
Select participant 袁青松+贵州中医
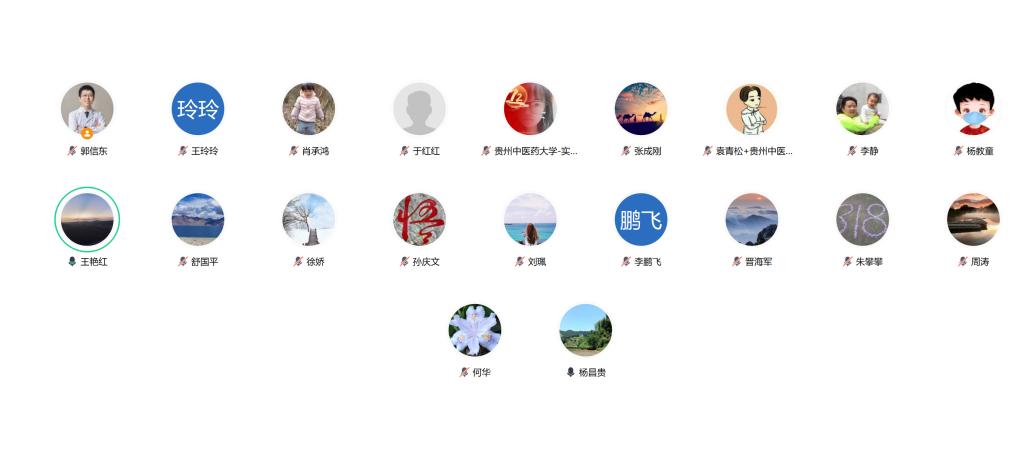point(752,108)
